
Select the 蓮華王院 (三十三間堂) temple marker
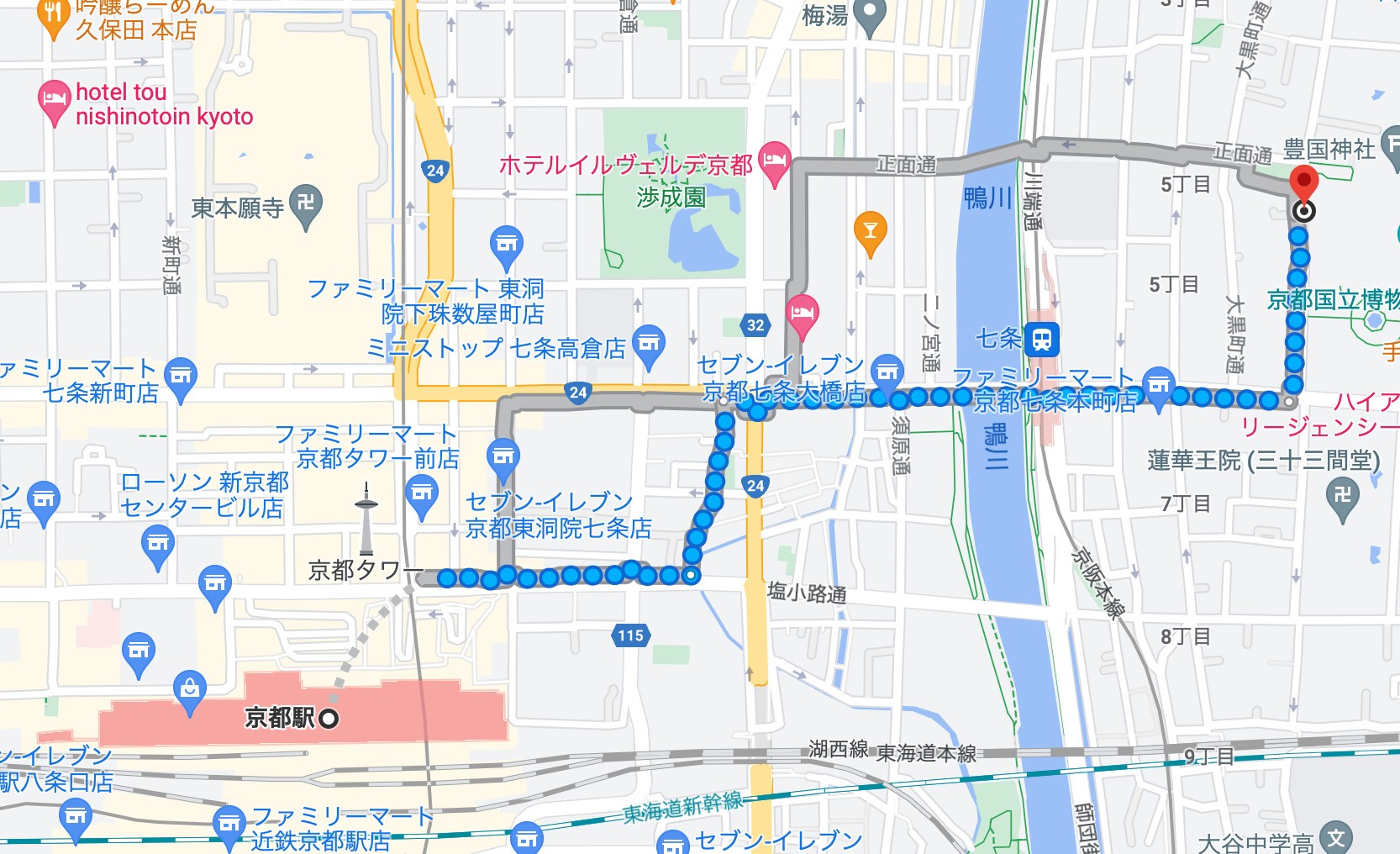pyautogui.click(x=1342, y=496)
